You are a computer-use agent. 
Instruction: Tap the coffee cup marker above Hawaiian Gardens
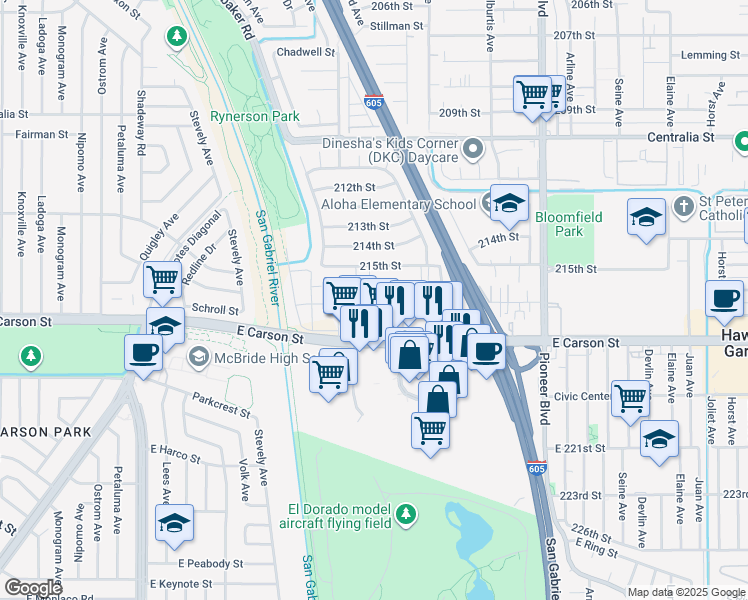tap(724, 299)
